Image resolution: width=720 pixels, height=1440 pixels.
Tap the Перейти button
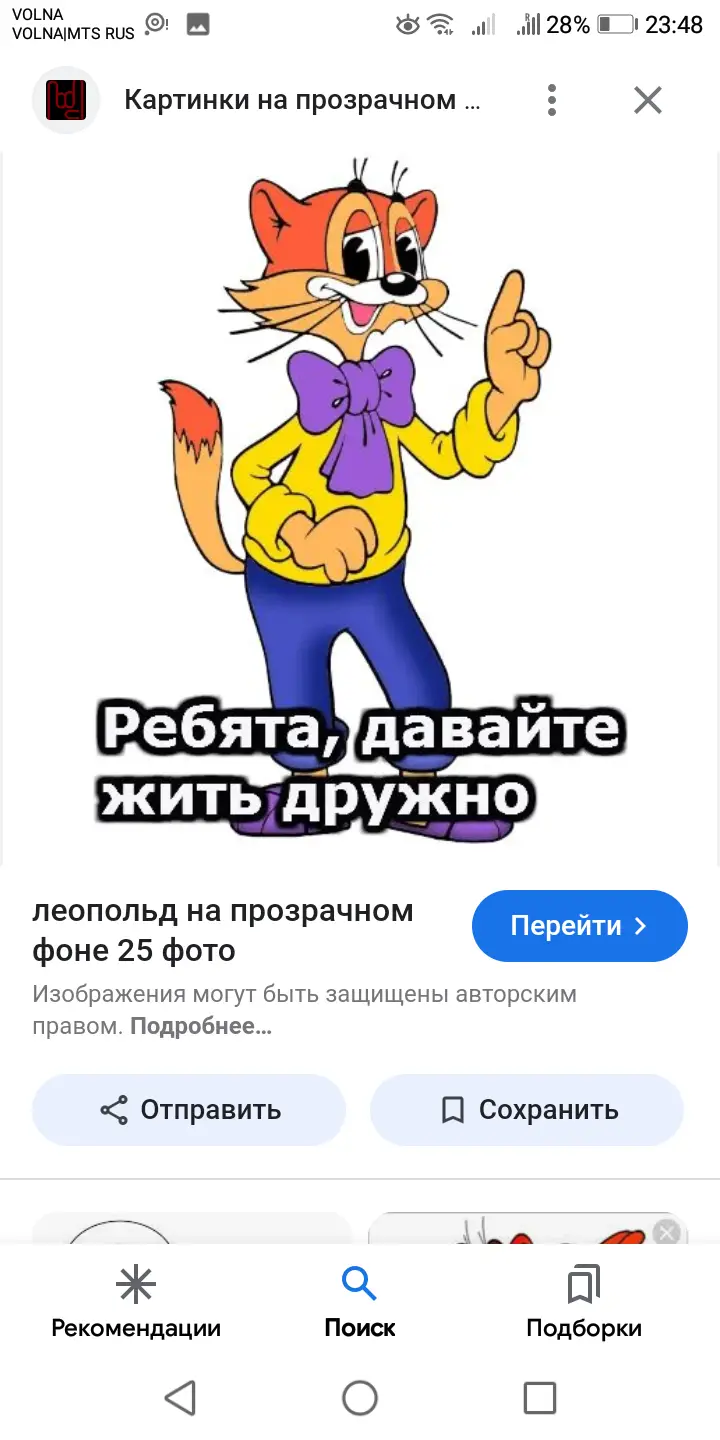[580, 926]
